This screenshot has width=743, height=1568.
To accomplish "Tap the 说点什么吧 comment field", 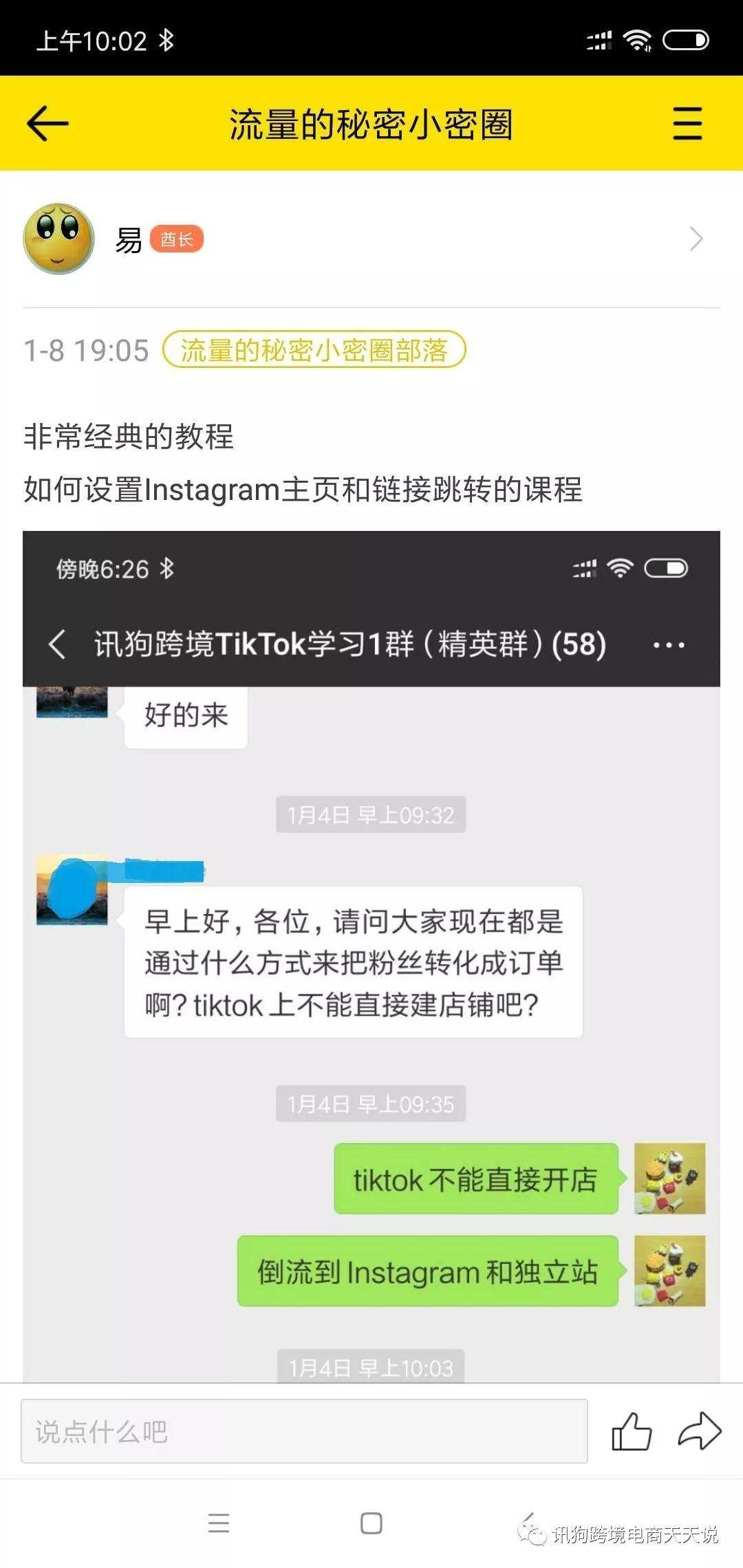I will pos(304,1431).
